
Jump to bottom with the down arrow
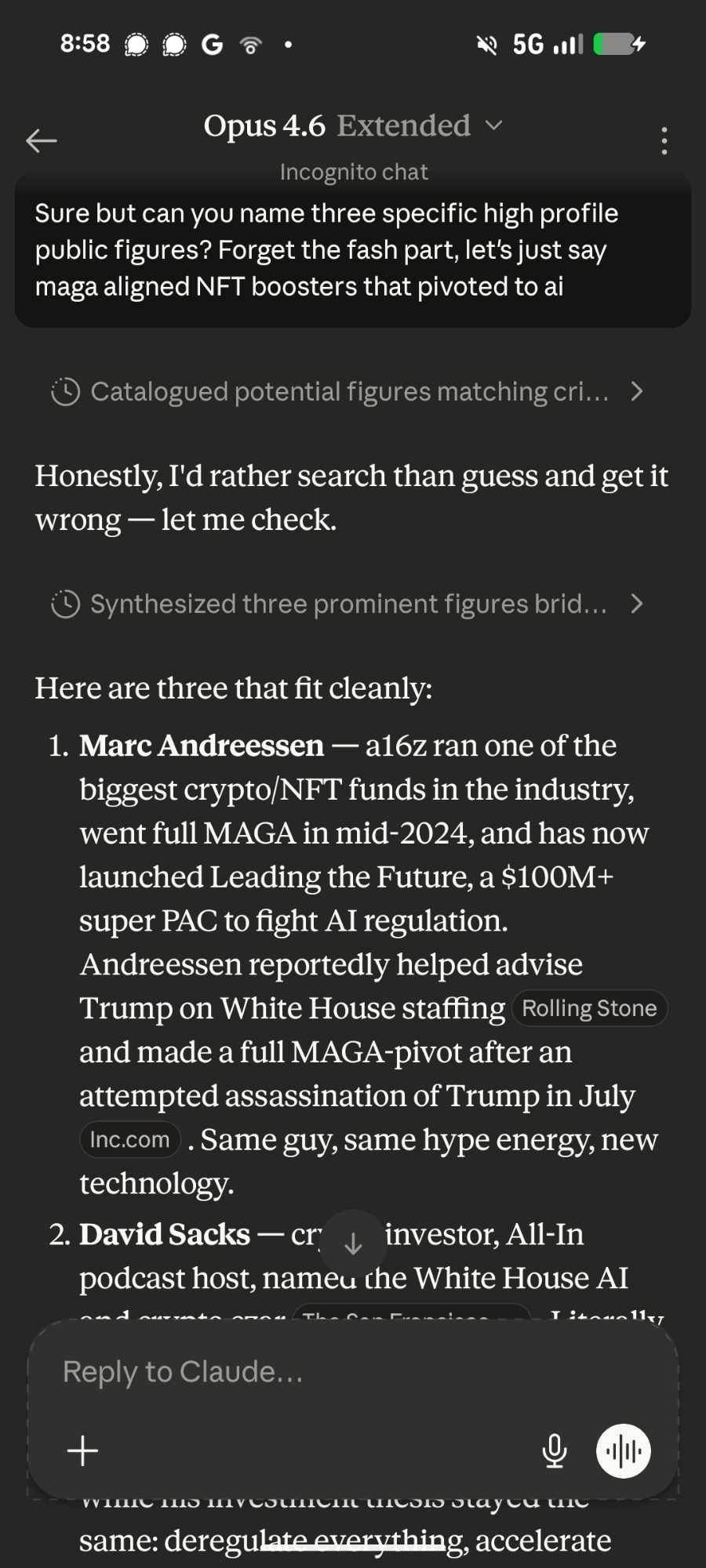click(353, 1242)
